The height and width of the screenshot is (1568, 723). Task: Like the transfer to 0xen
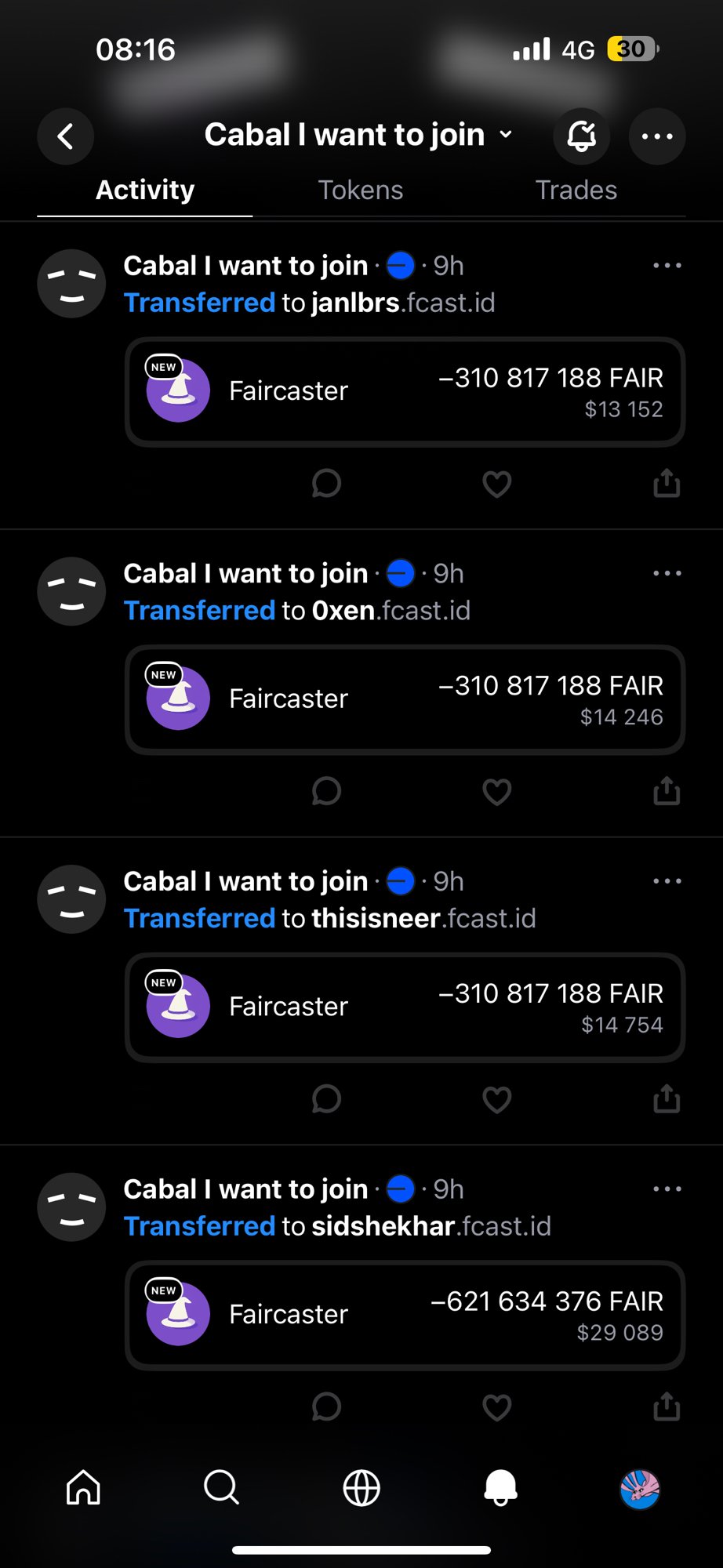tap(496, 792)
